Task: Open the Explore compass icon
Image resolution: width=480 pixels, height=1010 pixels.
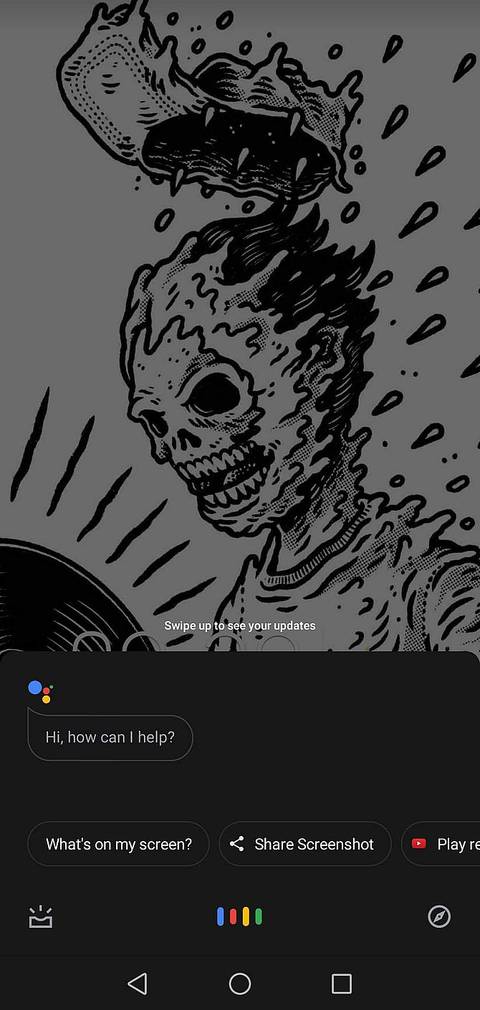Action: pos(439,917)
